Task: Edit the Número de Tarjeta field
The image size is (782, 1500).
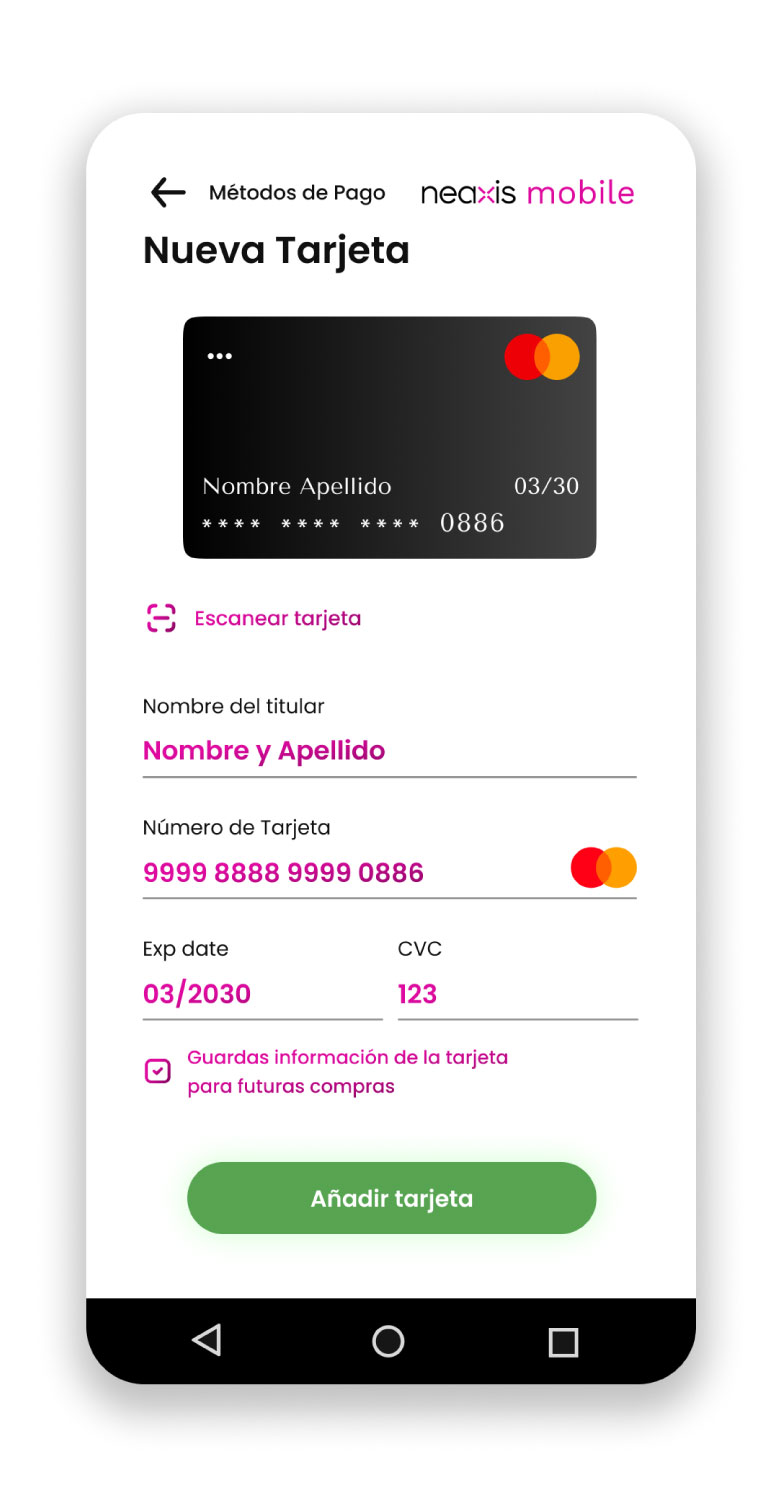Action: click(x=350, y=873)
